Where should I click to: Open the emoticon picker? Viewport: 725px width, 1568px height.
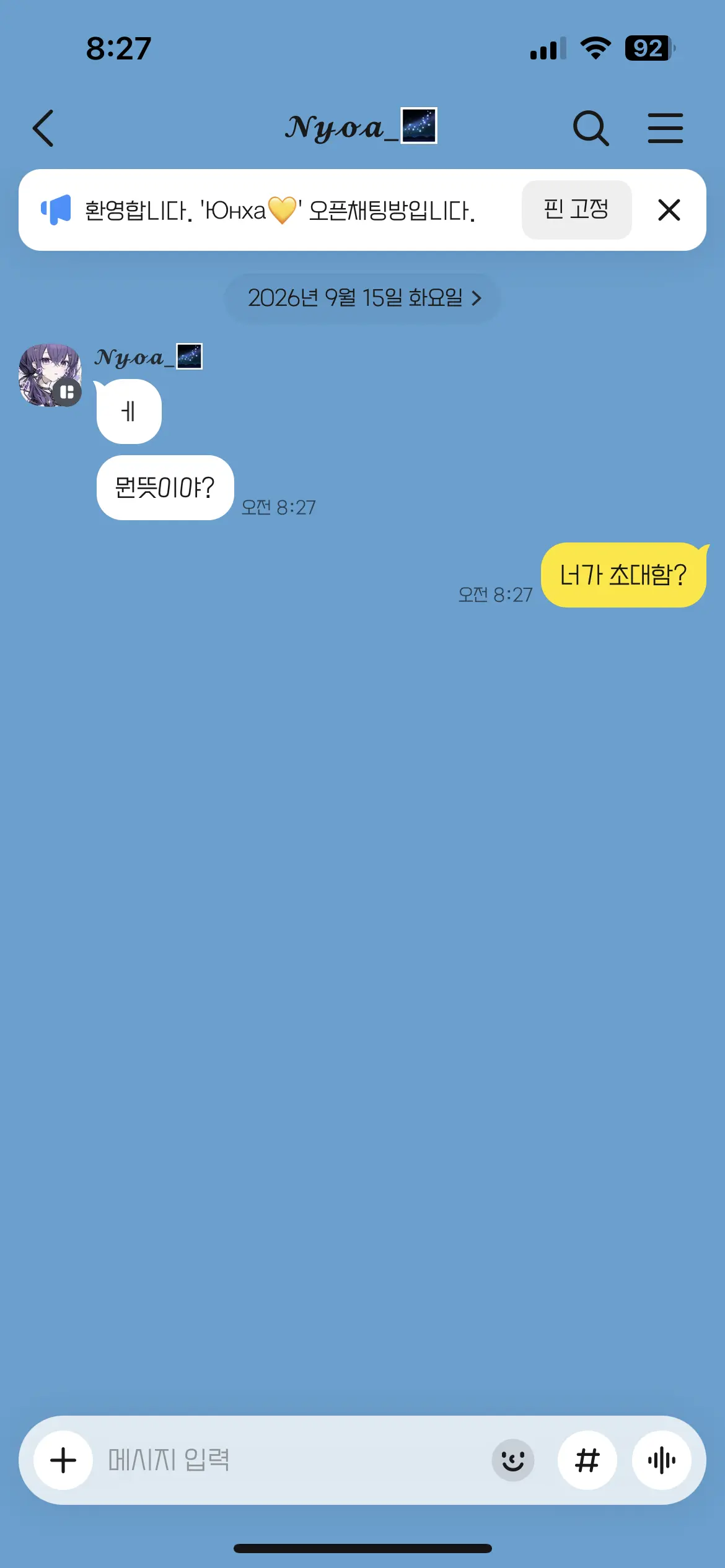pos(513,1460)
